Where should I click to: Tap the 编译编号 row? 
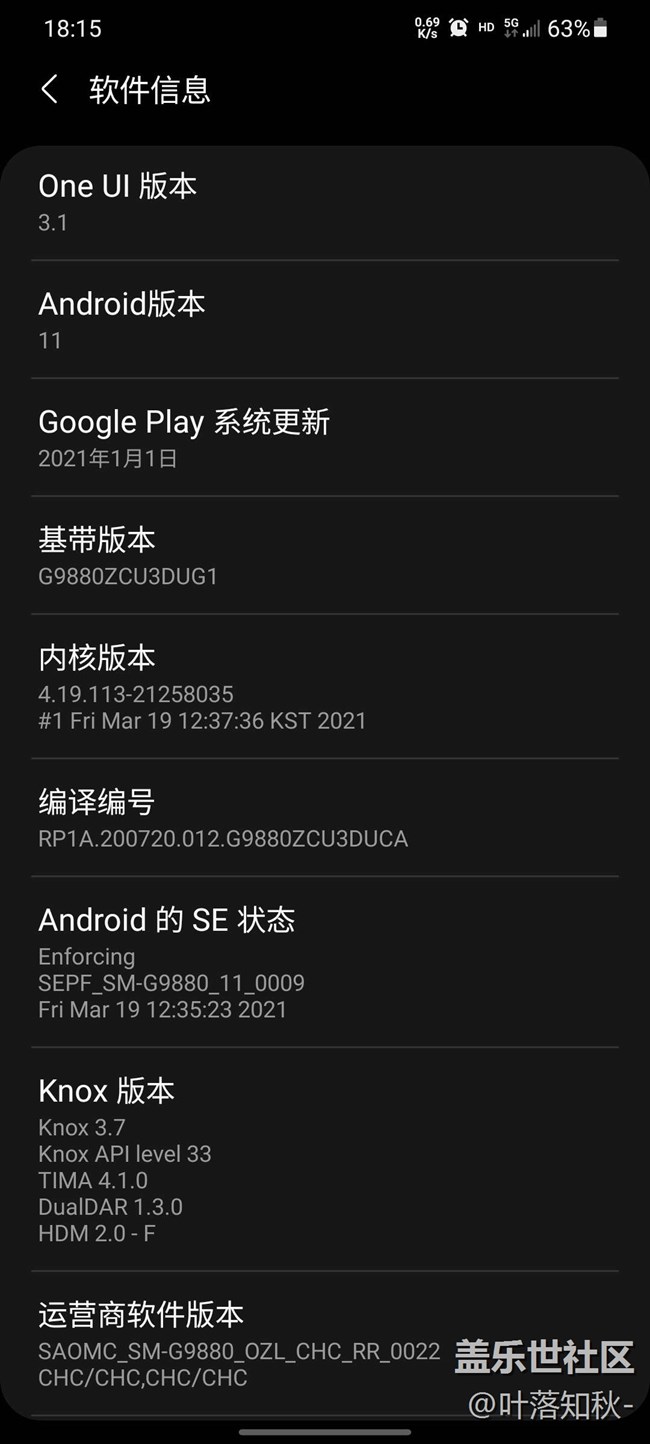(x=325, y=818)
